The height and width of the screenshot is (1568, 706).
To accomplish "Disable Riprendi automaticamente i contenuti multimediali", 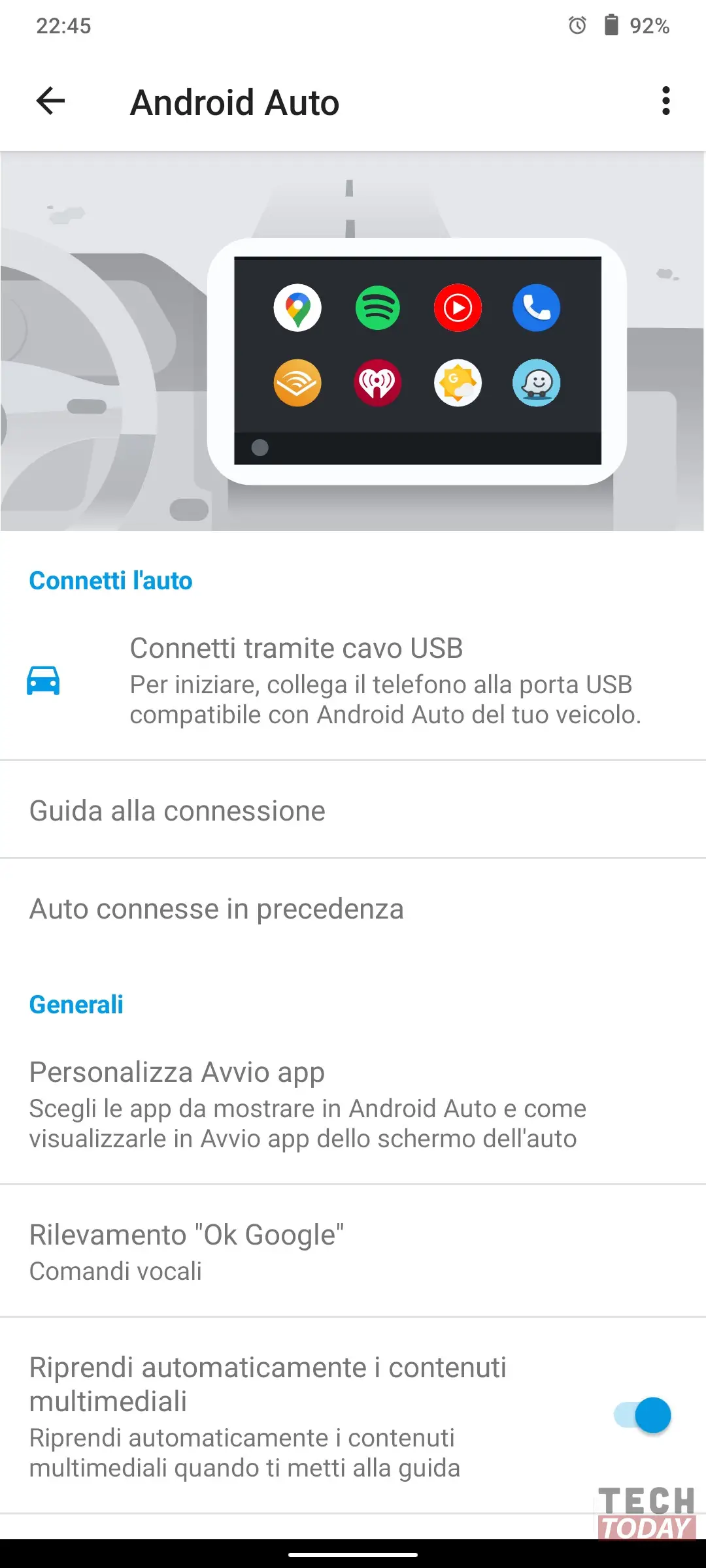I will pos(643,1415).
